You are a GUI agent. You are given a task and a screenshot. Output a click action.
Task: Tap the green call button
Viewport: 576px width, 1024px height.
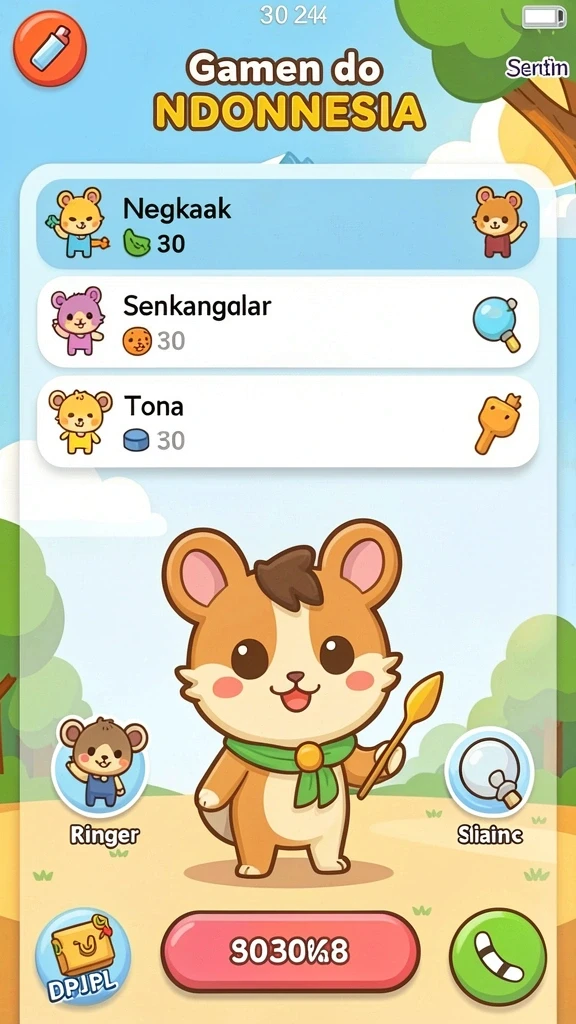[x=498, y=957]
